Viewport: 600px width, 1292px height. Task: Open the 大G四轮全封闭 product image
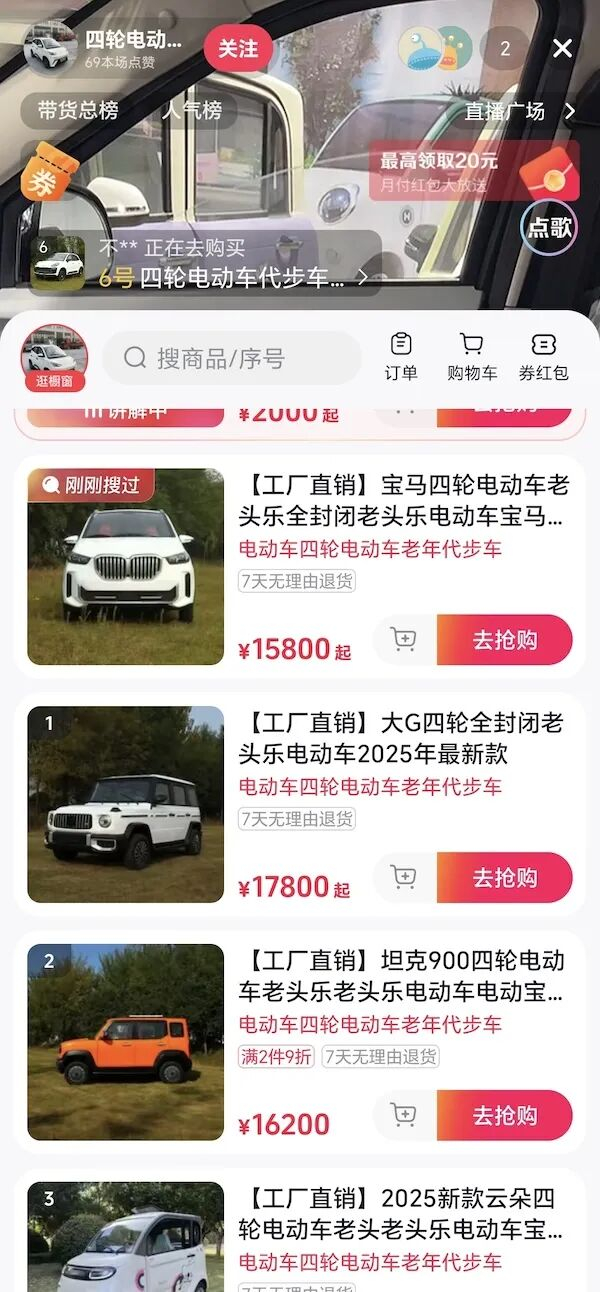tap(125, 804)
